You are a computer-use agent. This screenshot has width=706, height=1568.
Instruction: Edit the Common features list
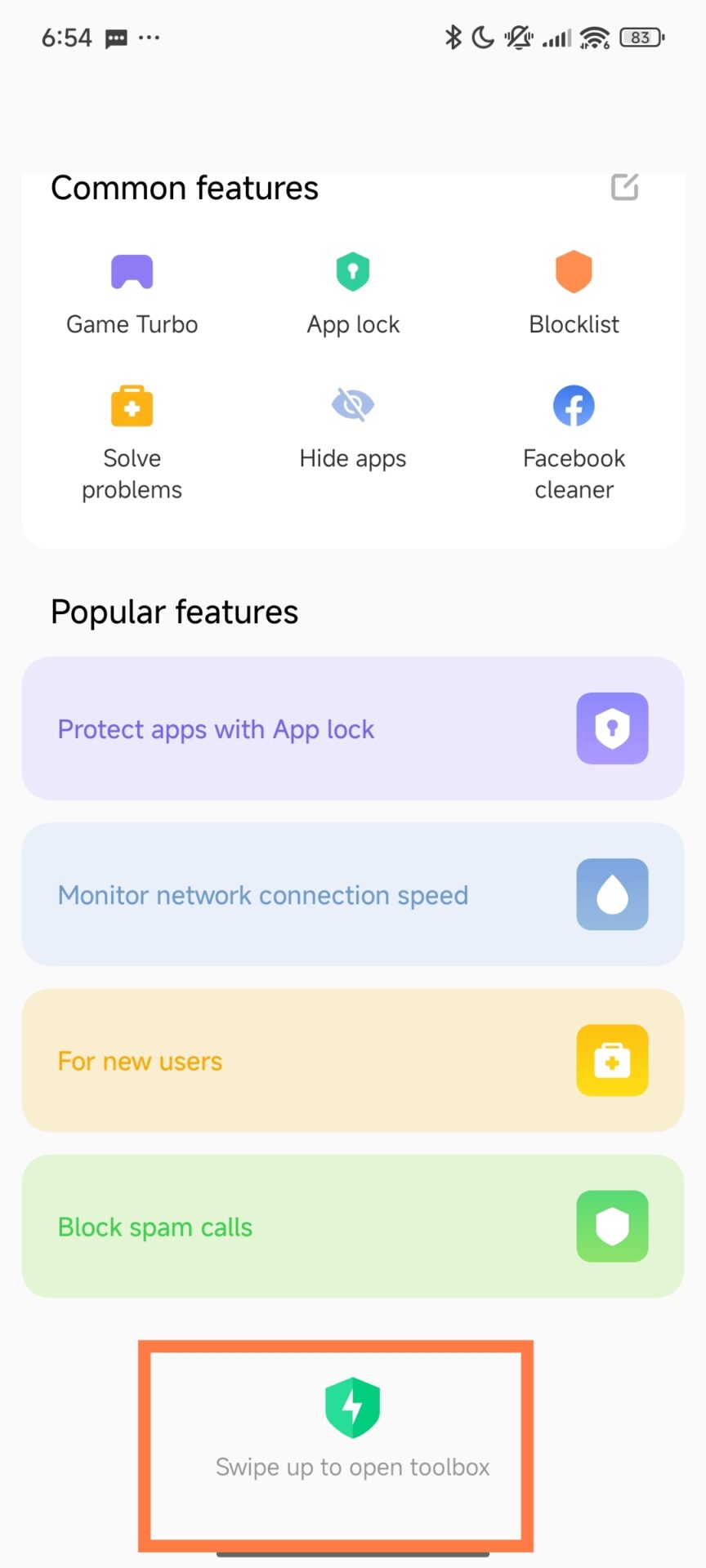pos(624,187)
